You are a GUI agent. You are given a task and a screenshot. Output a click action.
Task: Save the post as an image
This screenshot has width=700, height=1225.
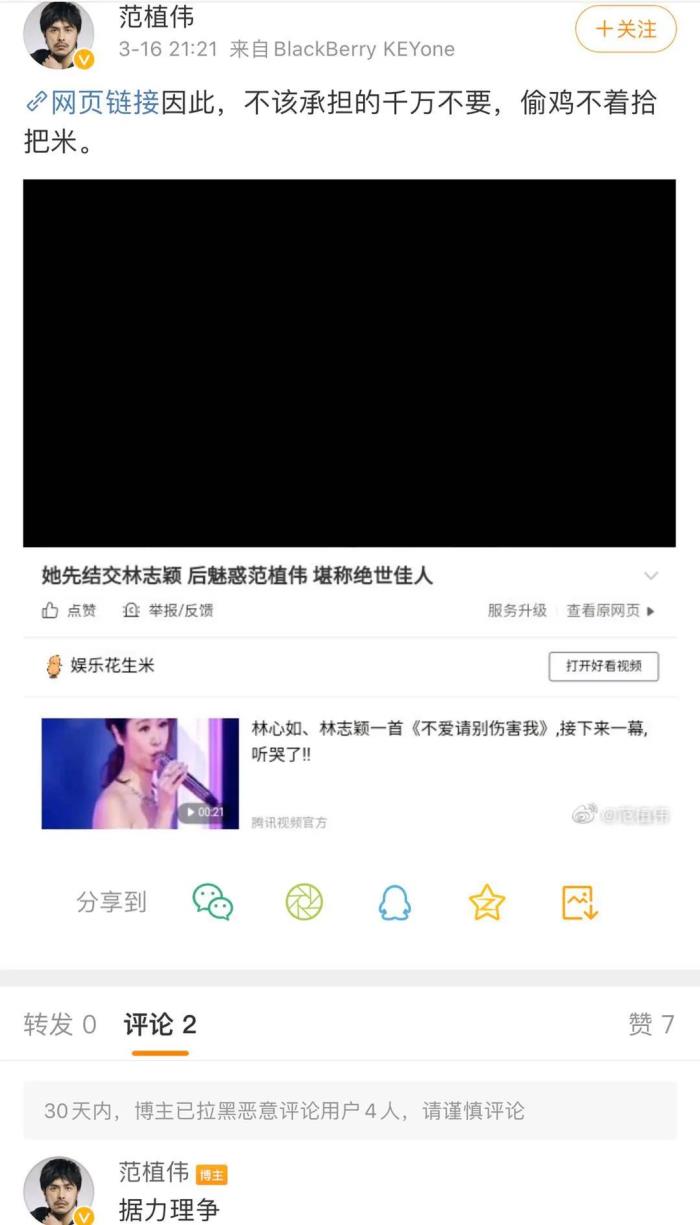point(579,902)
